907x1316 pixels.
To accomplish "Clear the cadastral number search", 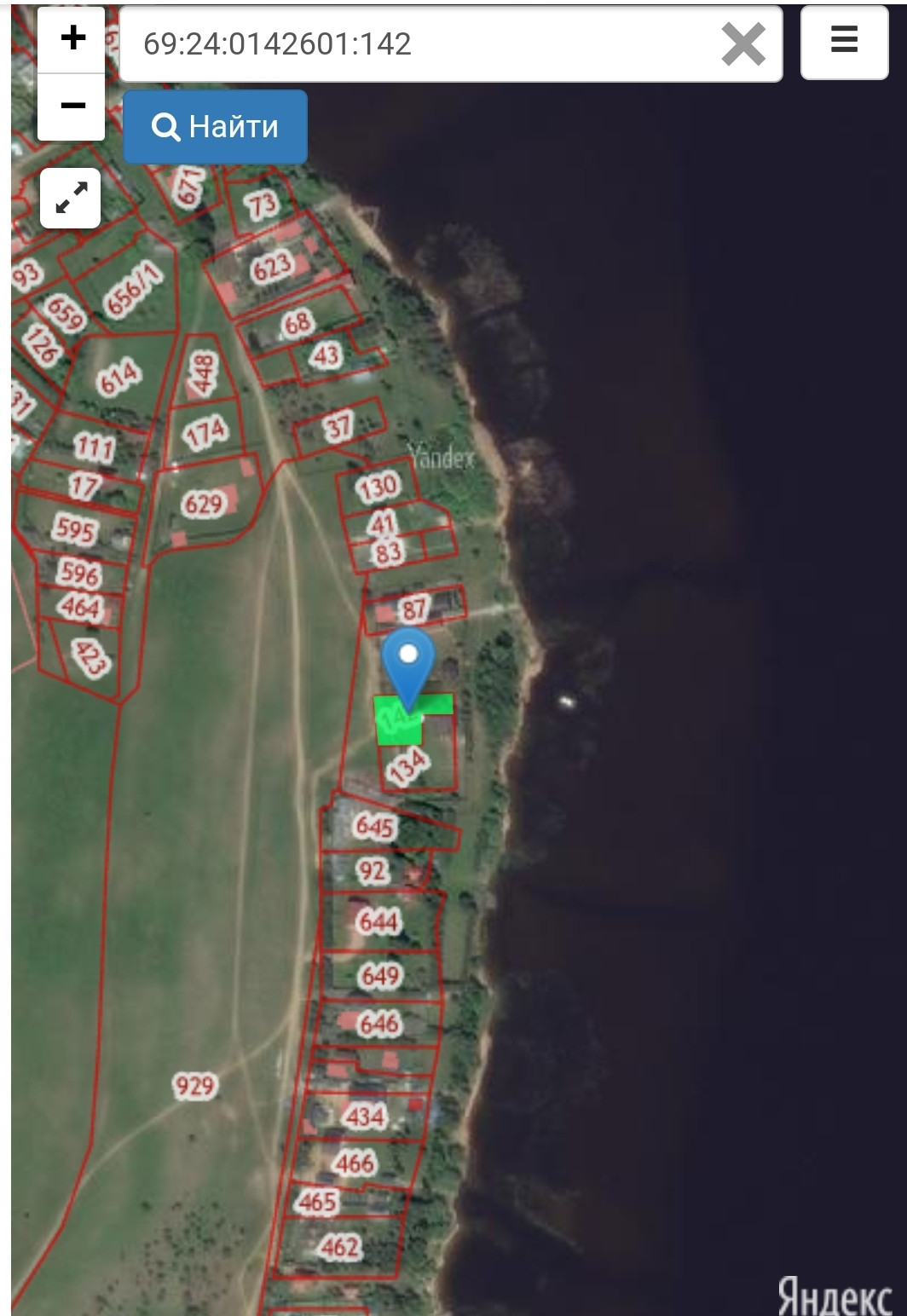I will (743, 43).
